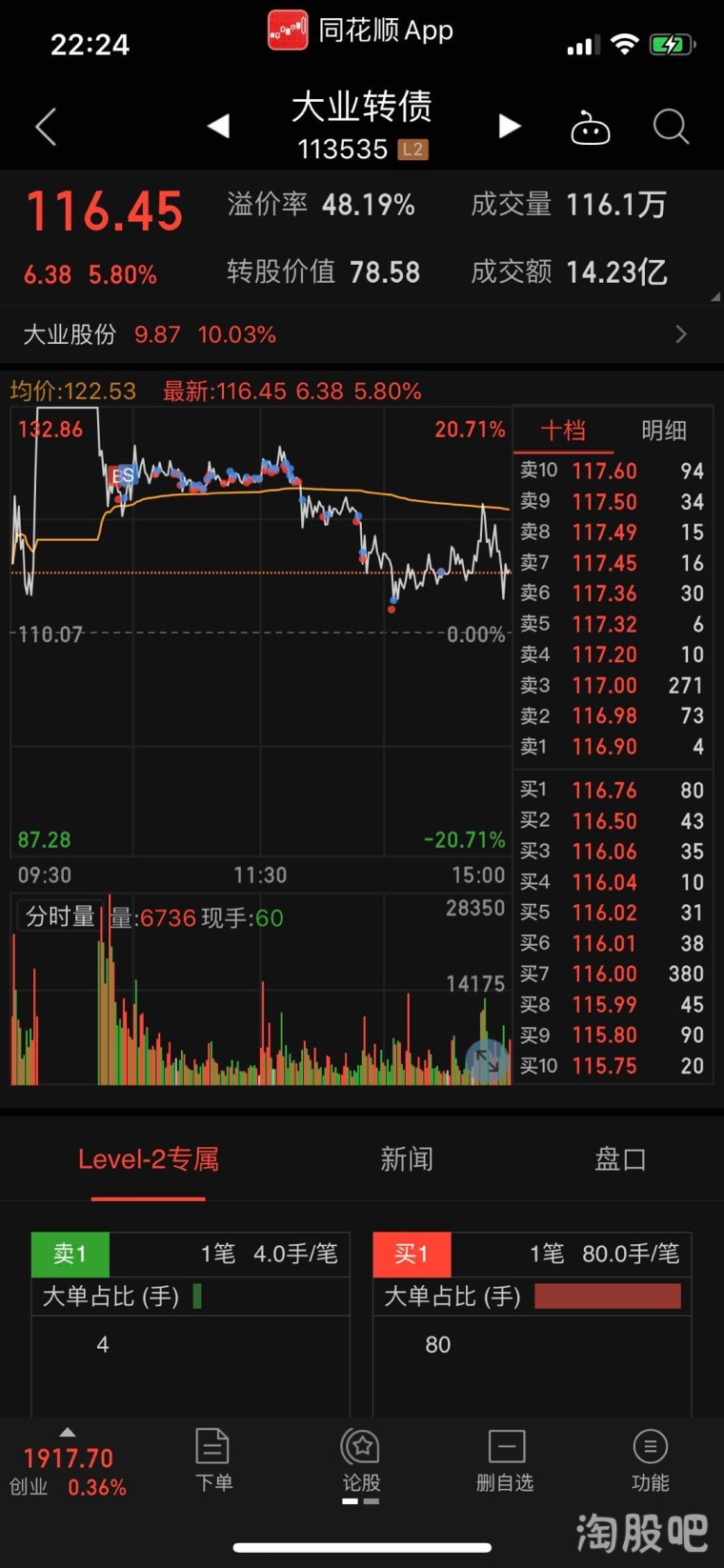The width and height of the screenshot is (724, 1568).
Task: Switch to the 盘口 tab
Action: pos(620,1159)
